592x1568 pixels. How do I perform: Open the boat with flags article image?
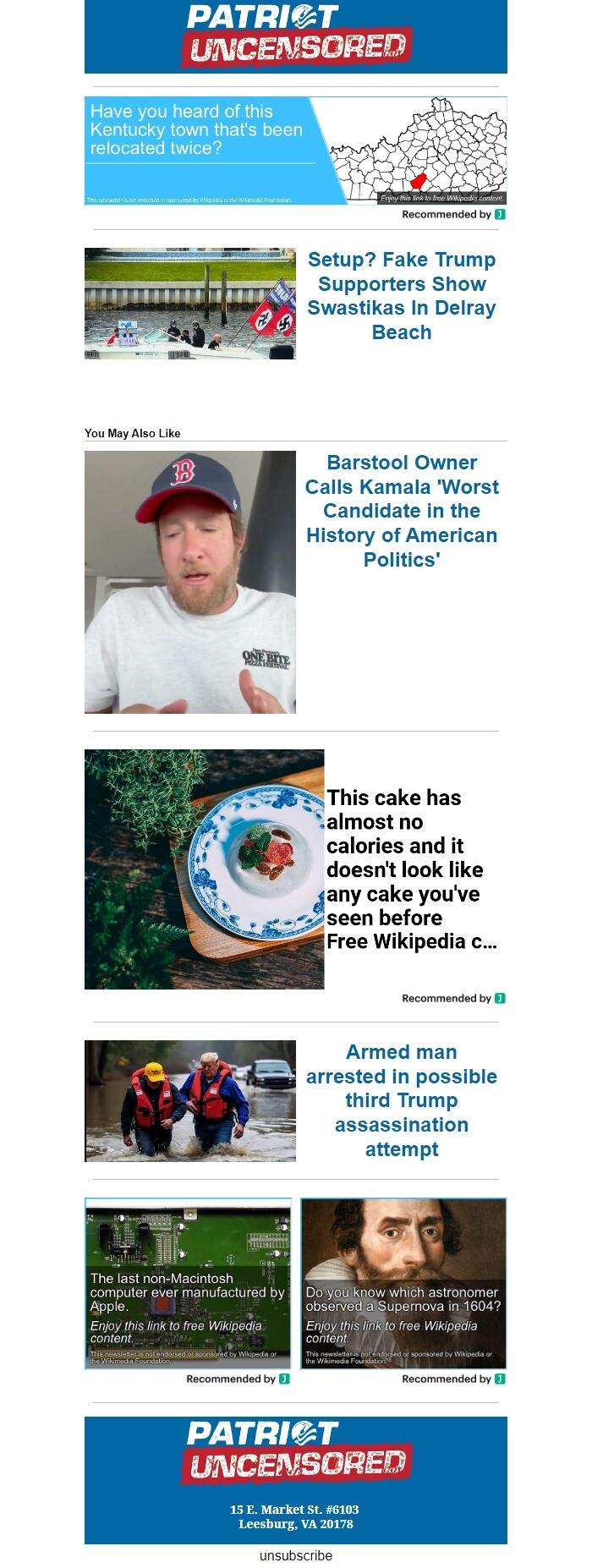click(190, 304)
